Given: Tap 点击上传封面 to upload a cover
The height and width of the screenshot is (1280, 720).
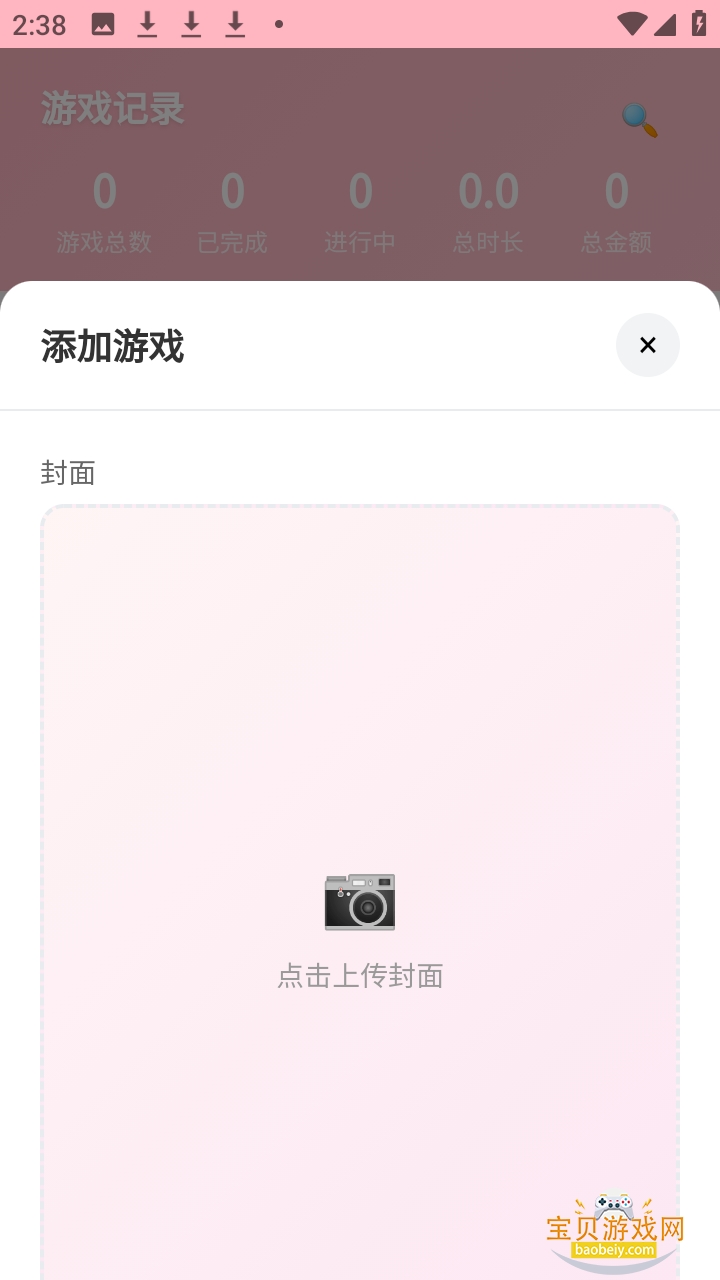Looking at the screenshot, I should [360, 976].
